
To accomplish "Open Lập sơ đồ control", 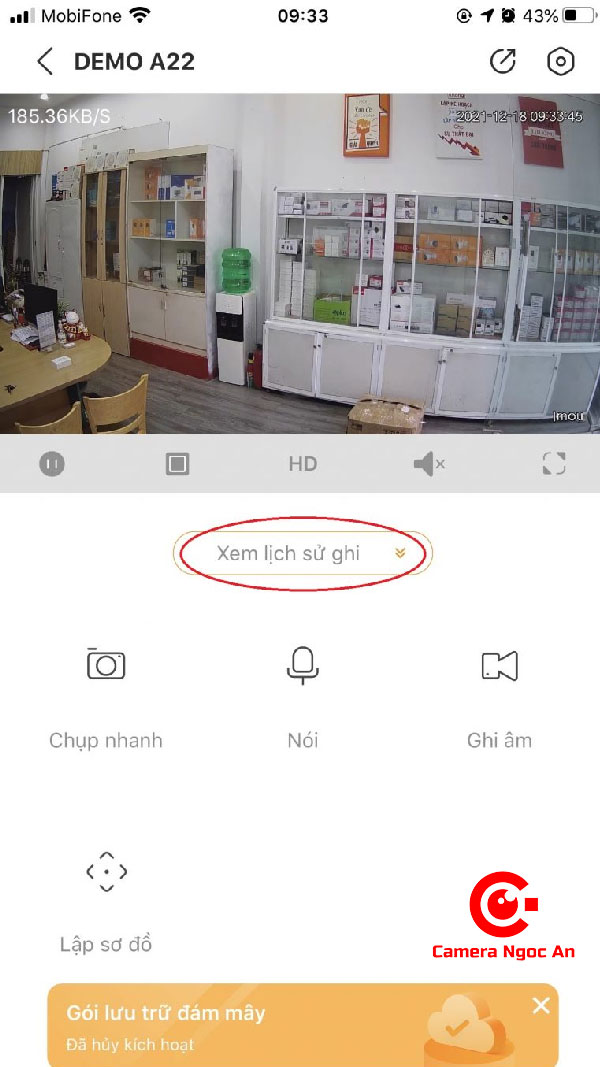I will tap(106, 872).
